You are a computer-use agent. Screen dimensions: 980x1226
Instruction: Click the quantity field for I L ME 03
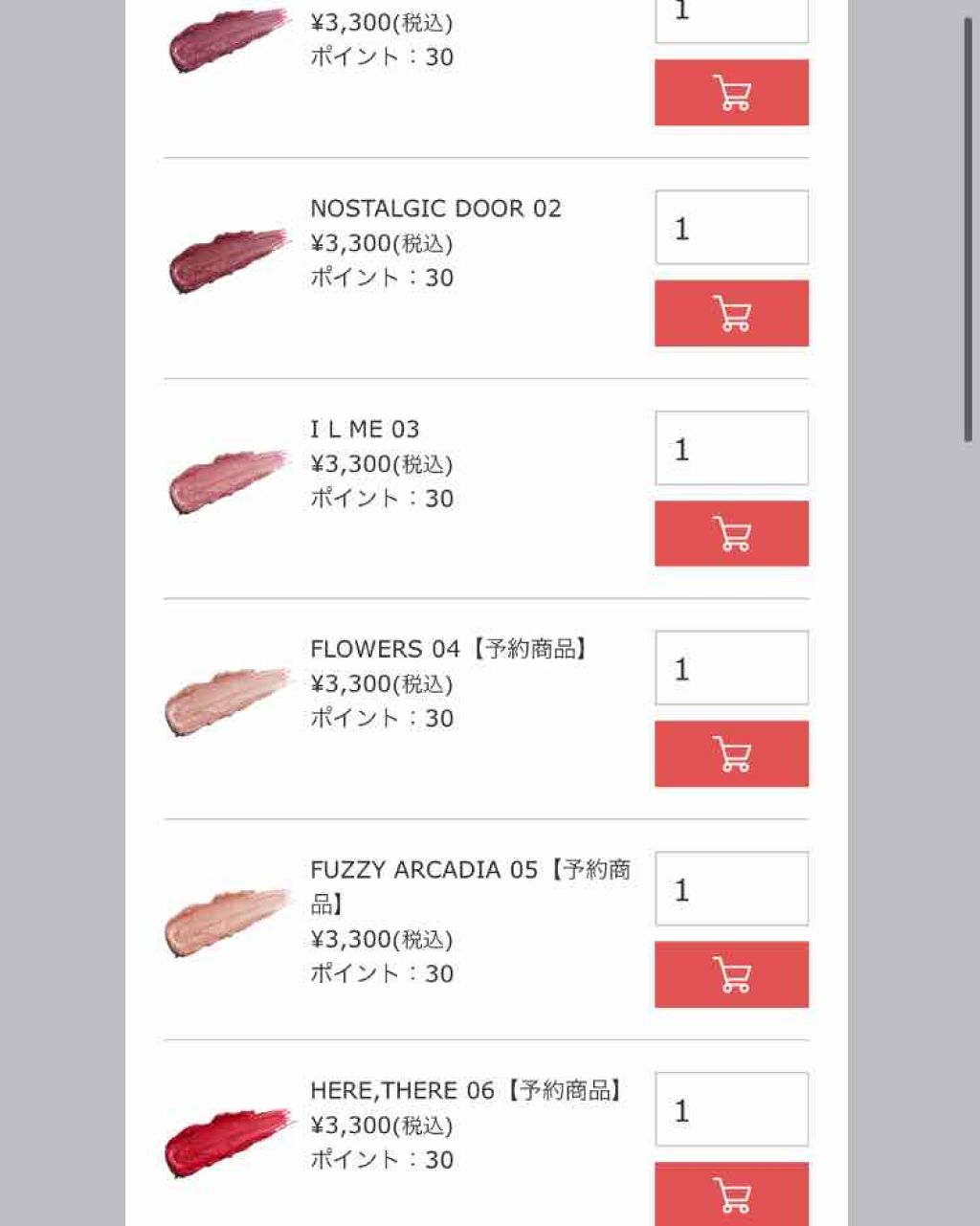click(731, 448)
